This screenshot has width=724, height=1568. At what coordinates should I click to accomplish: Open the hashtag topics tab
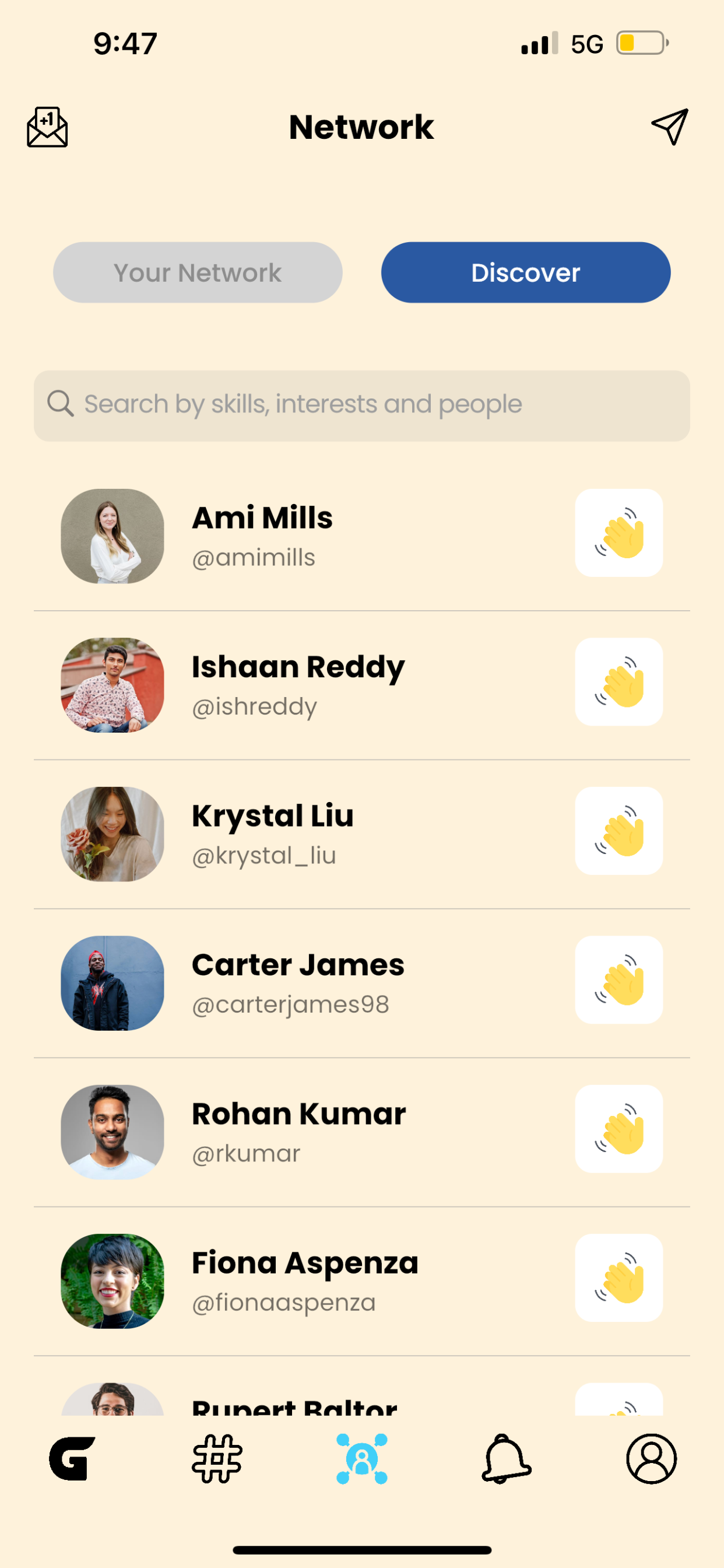pyautogui.click(x=217, y=1458)
